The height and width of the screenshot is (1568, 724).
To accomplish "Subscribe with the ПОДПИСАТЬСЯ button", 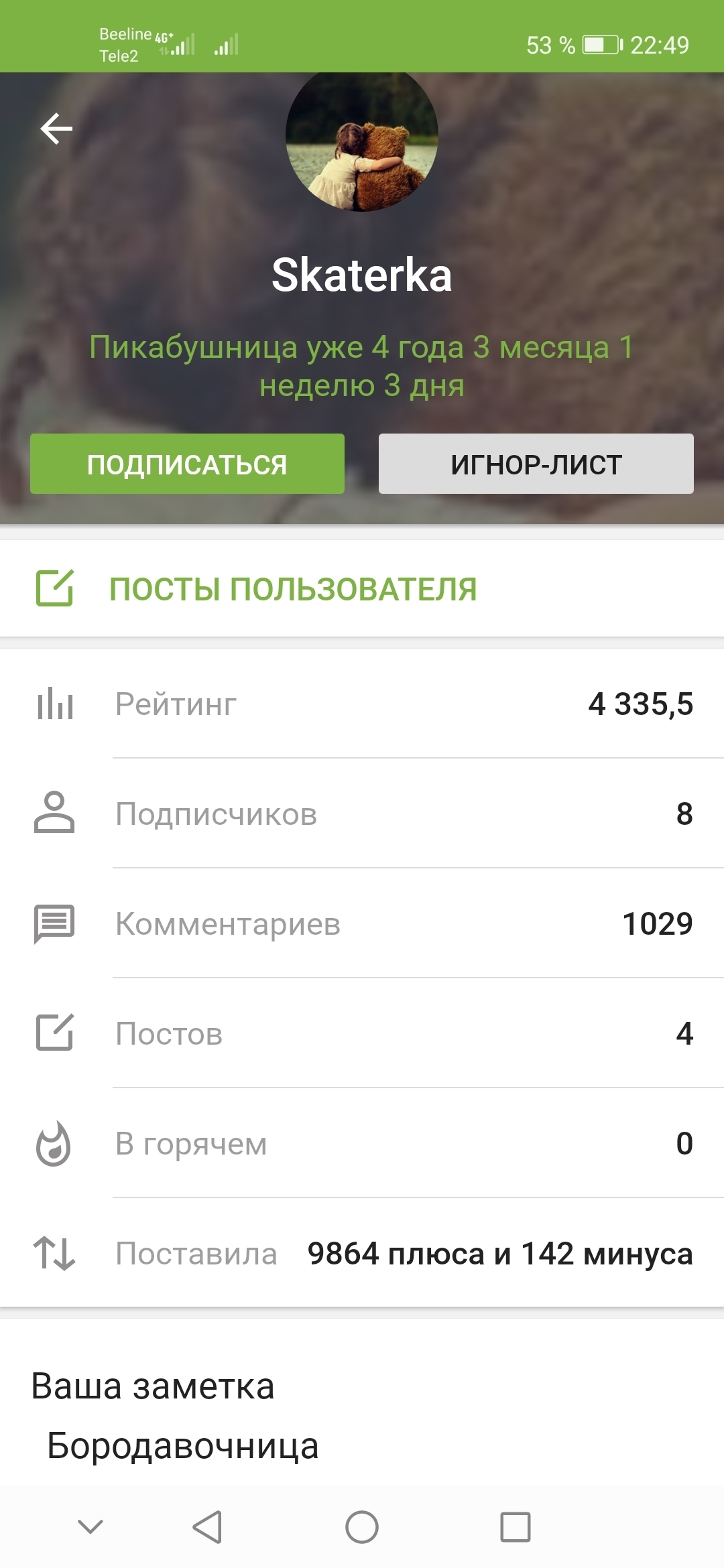I will coord(187,464).
